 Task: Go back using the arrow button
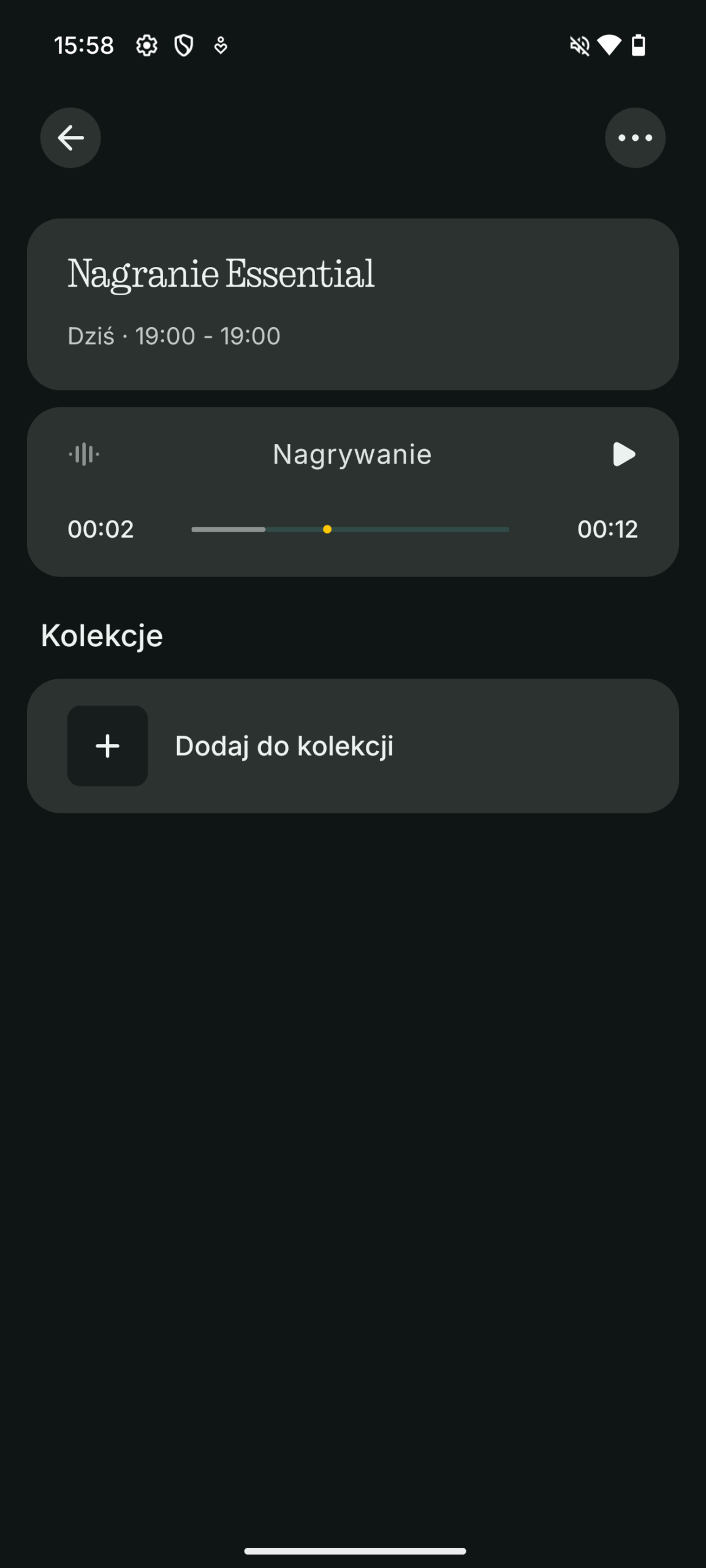tap(70, 138)
